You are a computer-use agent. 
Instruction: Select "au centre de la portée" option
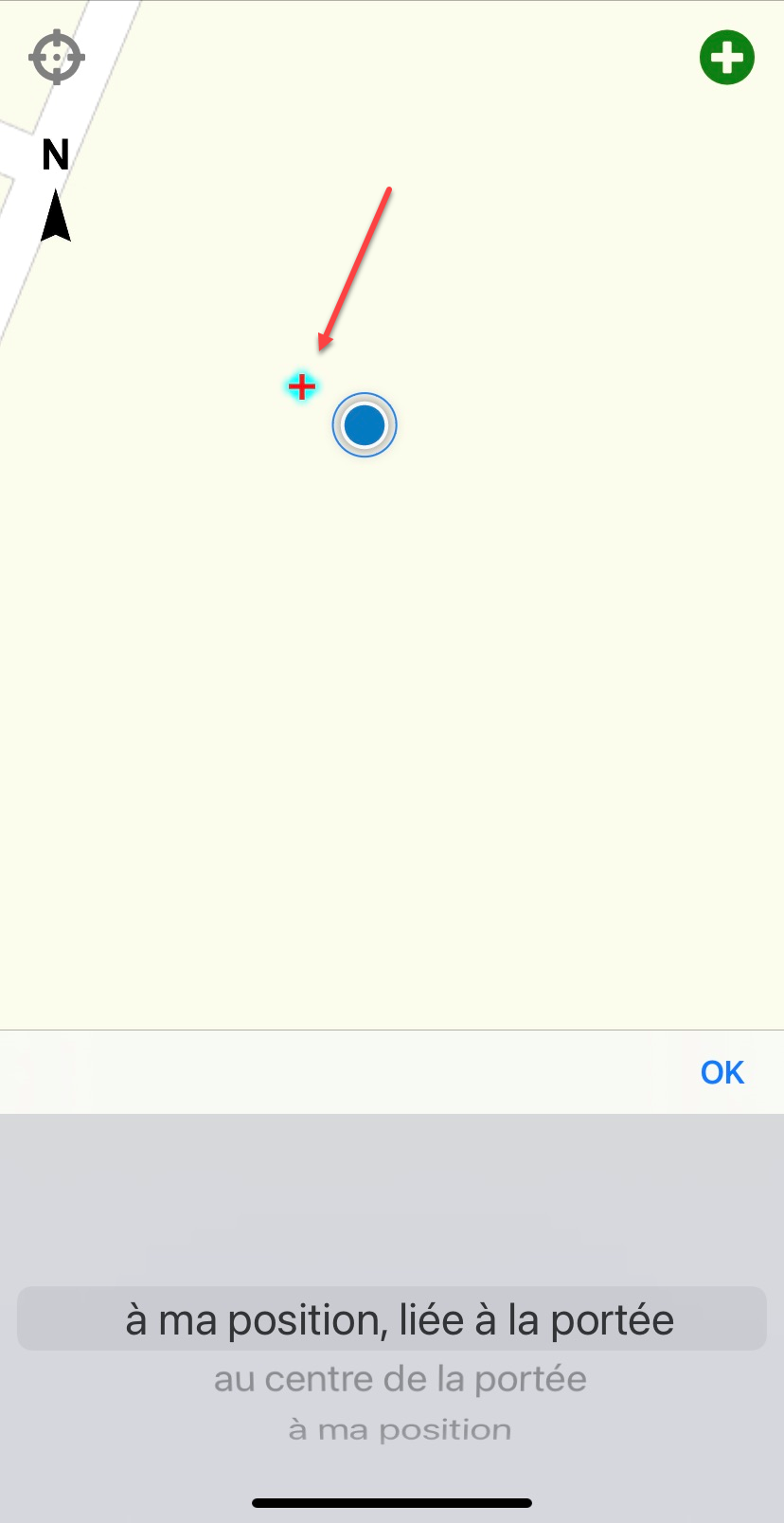(x=400, y=1379)
